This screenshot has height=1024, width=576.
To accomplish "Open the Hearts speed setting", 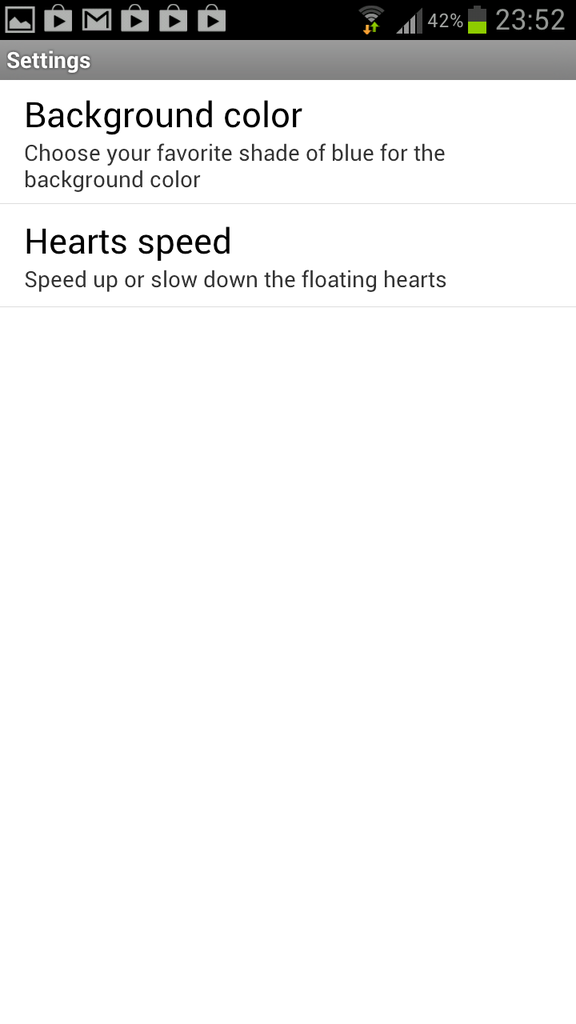I will (x=288, y=255).
